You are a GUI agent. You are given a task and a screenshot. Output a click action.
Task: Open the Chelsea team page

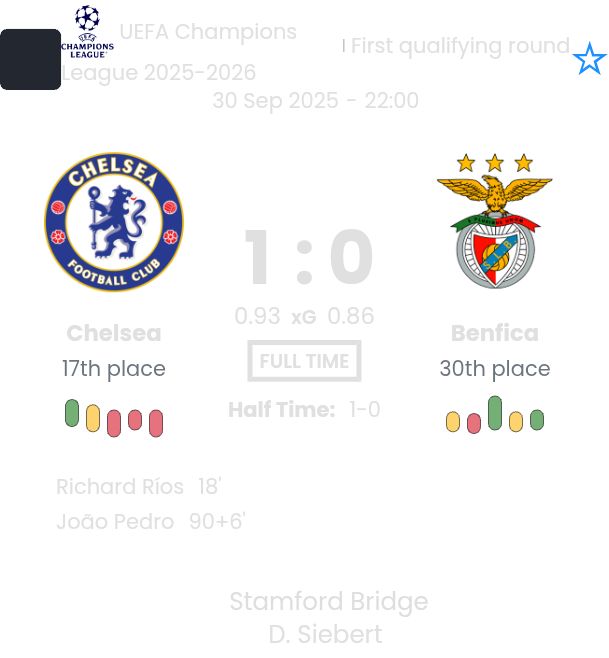pos(114,222)
